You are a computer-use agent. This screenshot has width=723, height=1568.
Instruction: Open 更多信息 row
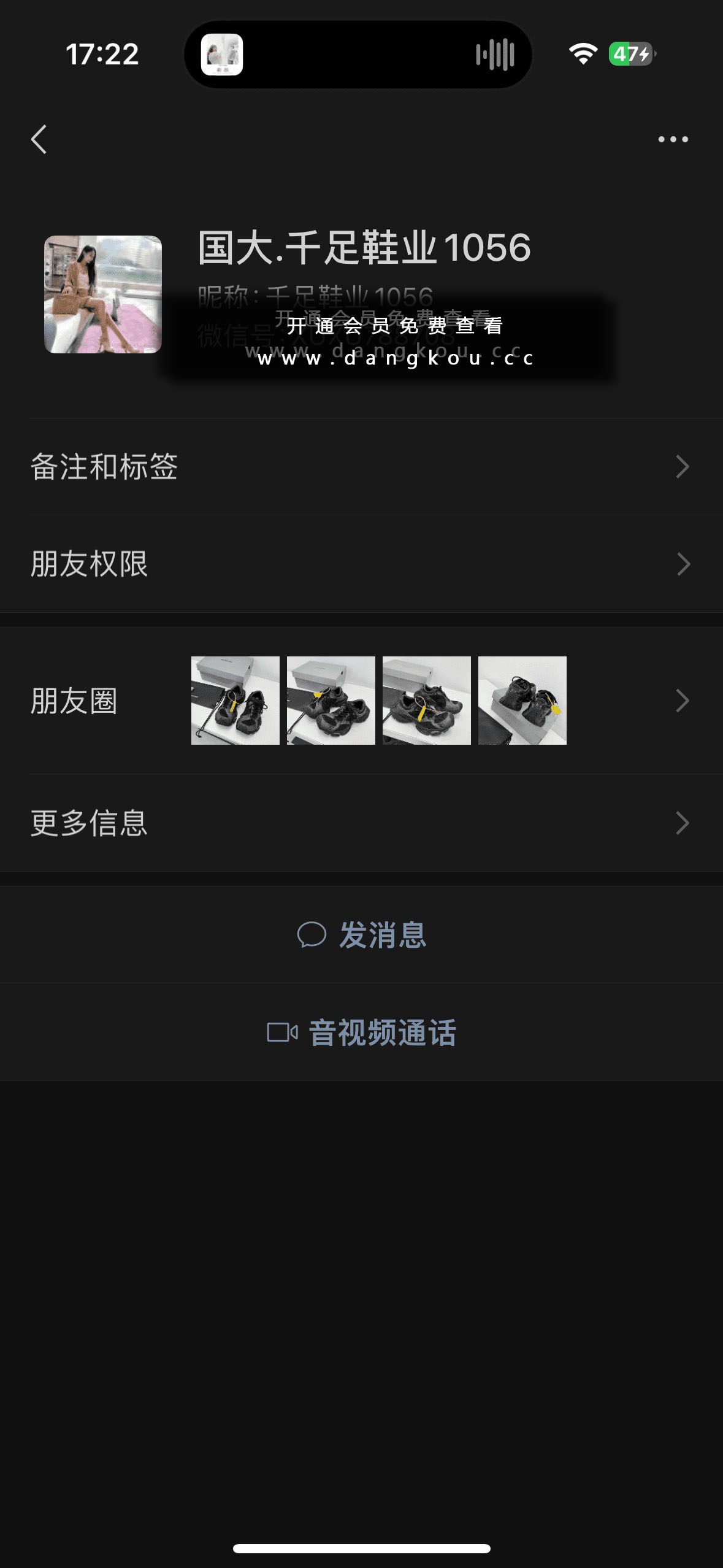pyautogui.click(x=361, y=823)
